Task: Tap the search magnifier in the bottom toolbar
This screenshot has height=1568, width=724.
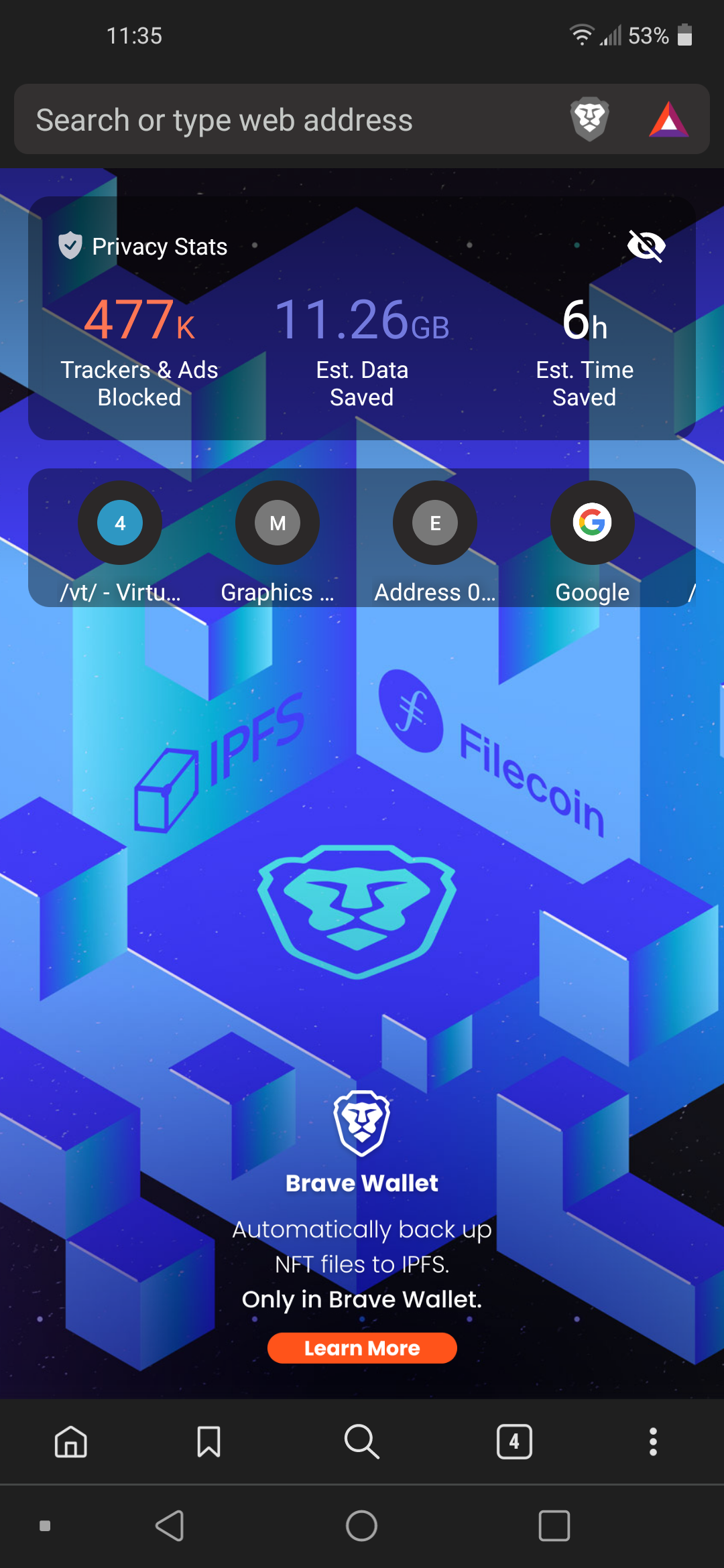Action: tap(362, 1441)
